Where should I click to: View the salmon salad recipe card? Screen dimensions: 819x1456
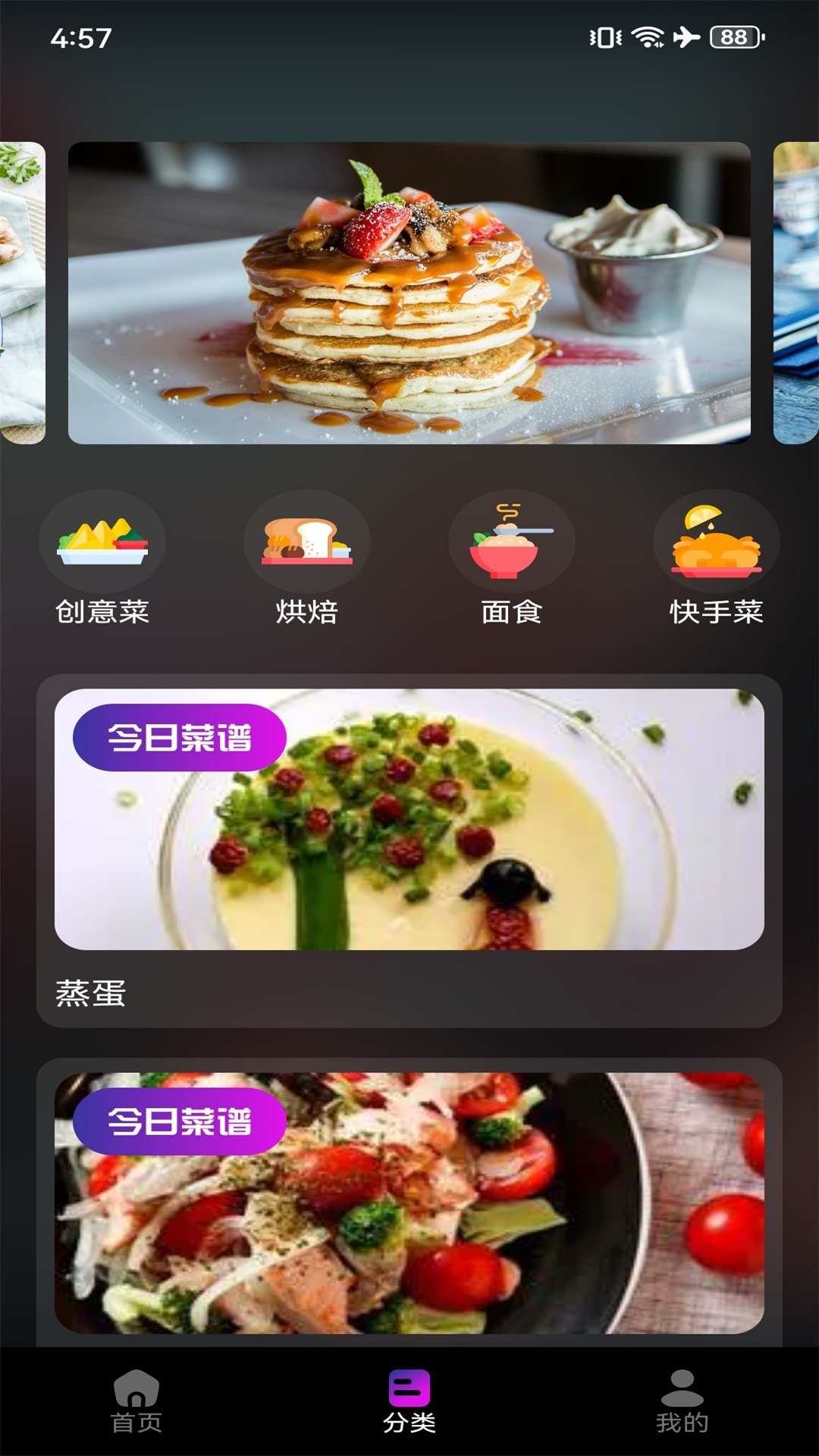coord(409,1203)
